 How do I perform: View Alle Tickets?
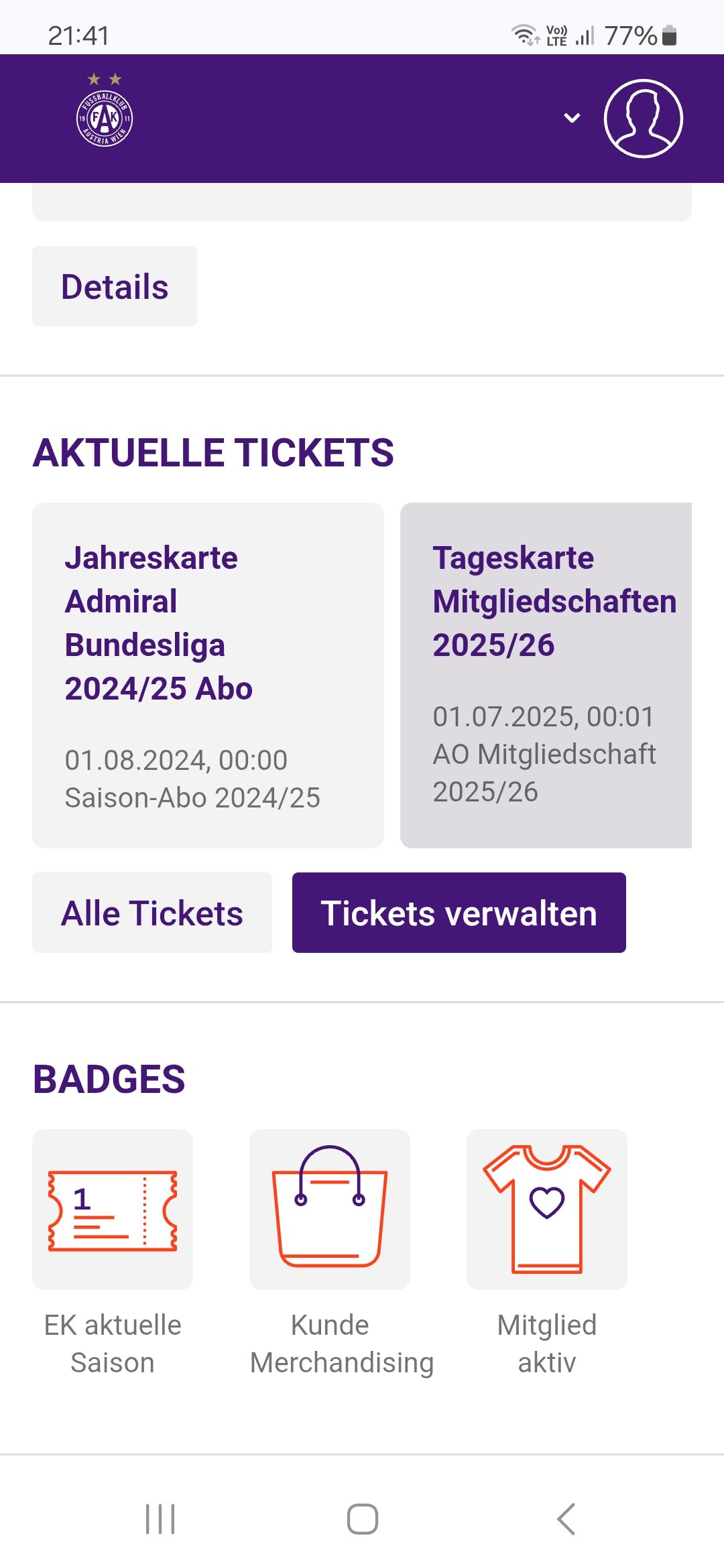pos(152,913)
